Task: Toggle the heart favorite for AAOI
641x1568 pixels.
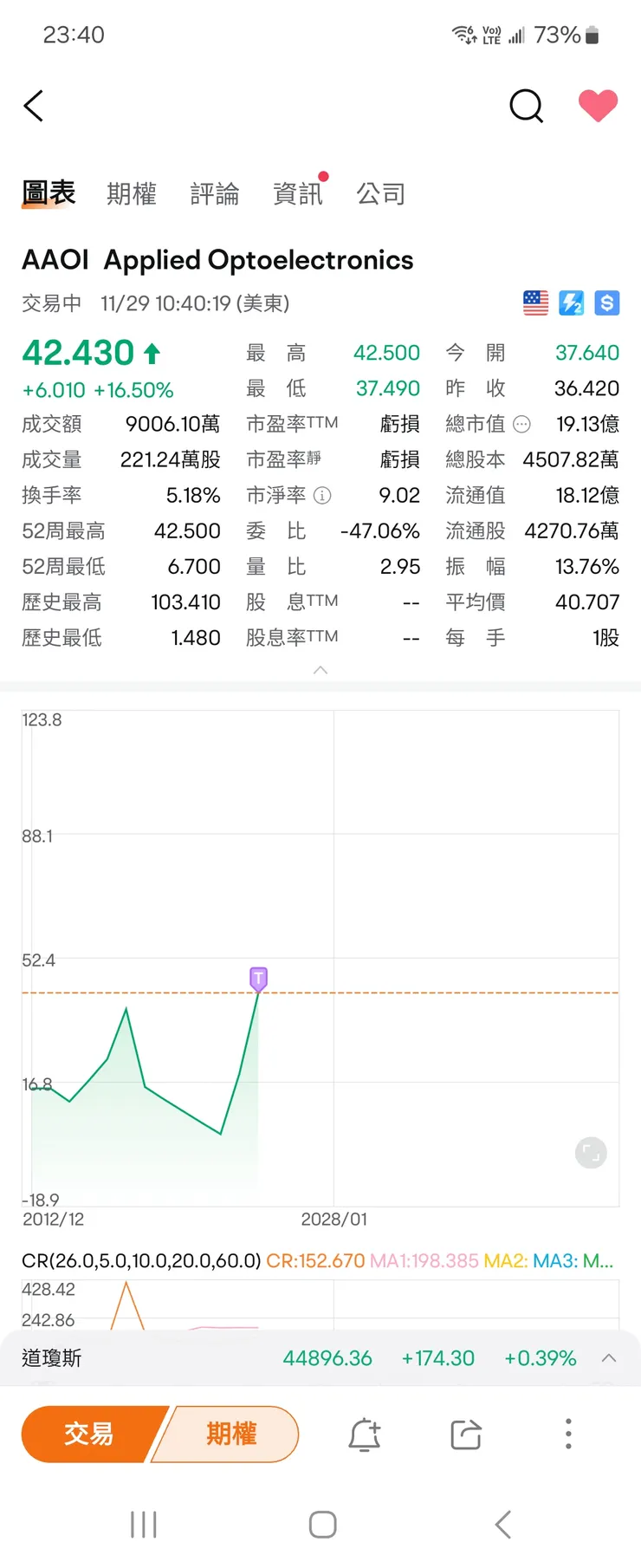Action: [x=598, y=106]
